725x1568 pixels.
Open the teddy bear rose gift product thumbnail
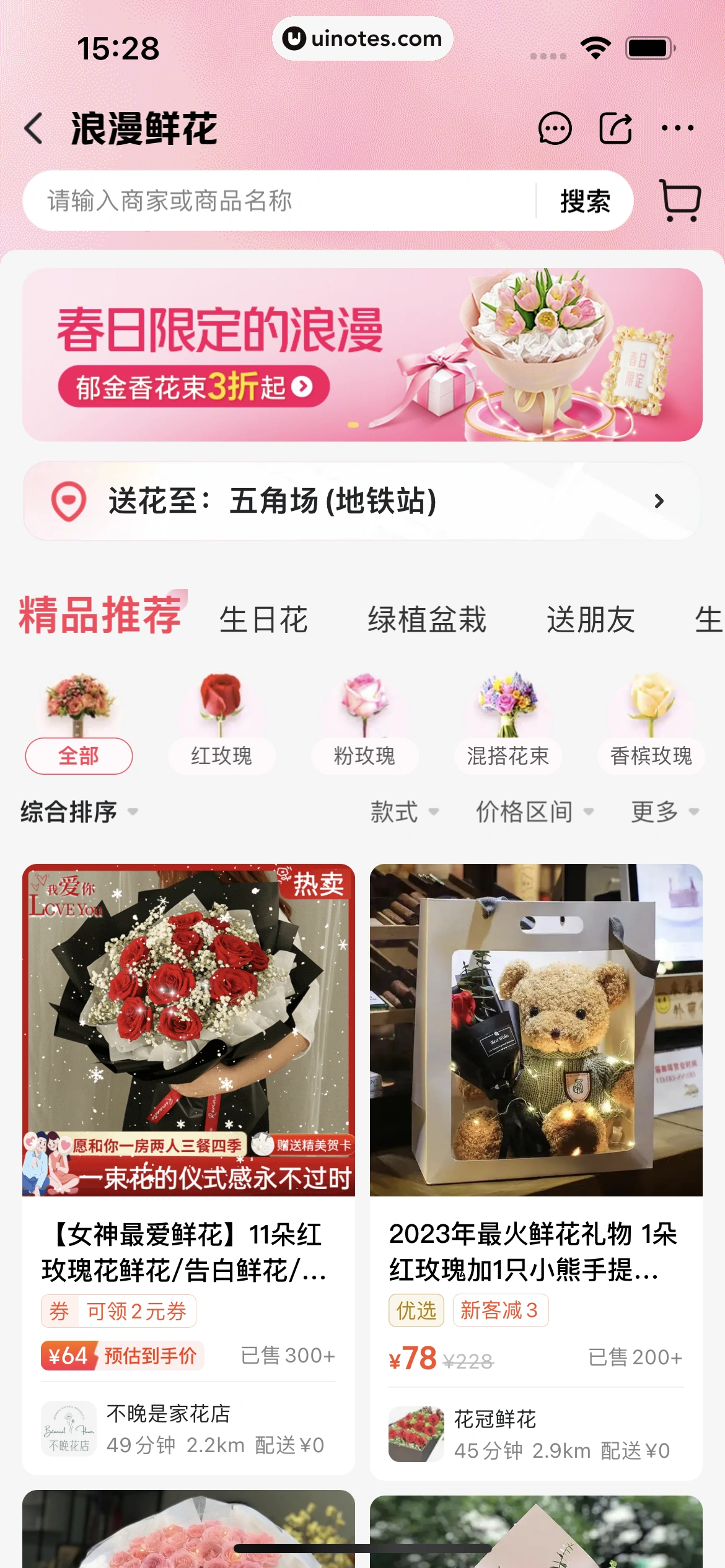point(535,1040)
